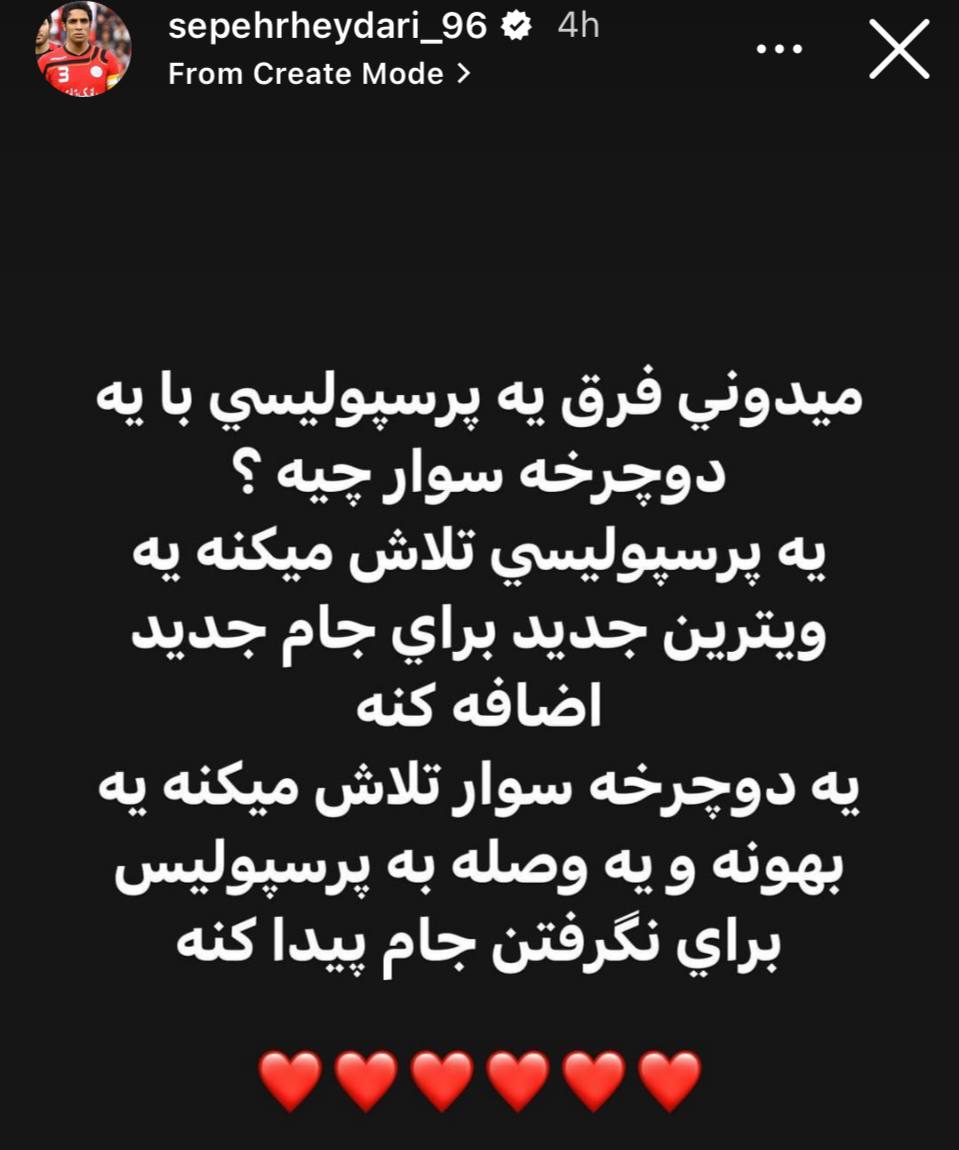Tap the sepehrheydari_96 username
The width and height of the screenshot is (959, 1150).
pyautogui.click(x=327, y=27)
